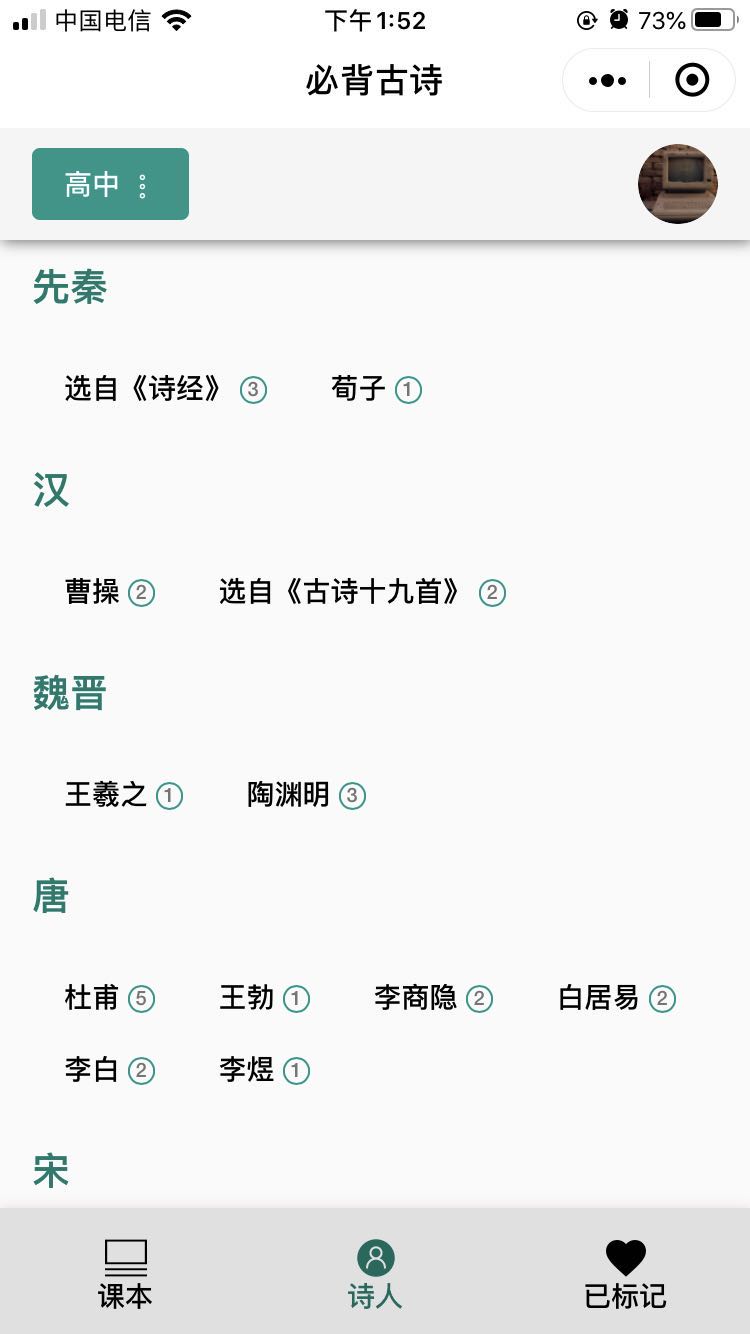
Task: View poems by 李商隐
Action: click(x=434, y=998)
